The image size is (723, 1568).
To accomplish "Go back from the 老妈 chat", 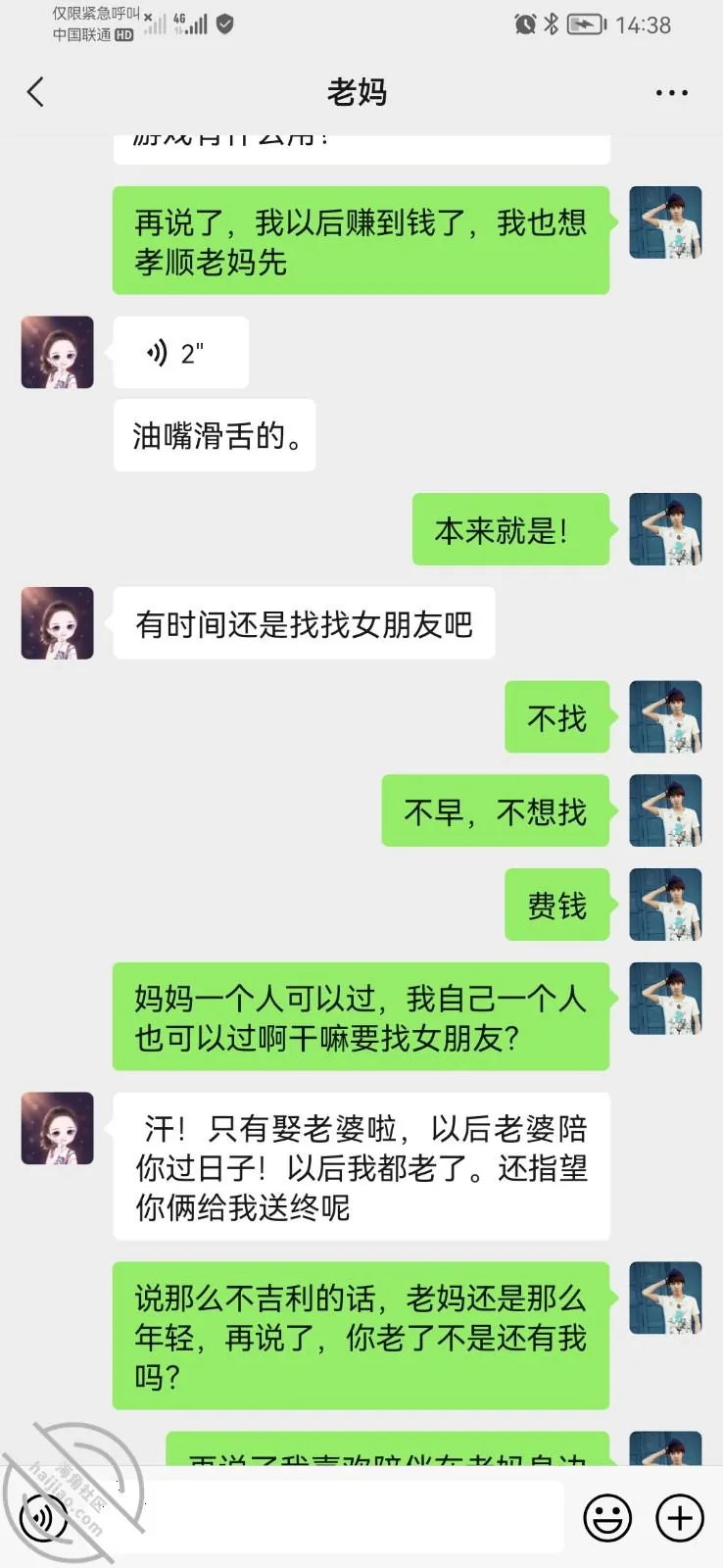I will (35, 93).
